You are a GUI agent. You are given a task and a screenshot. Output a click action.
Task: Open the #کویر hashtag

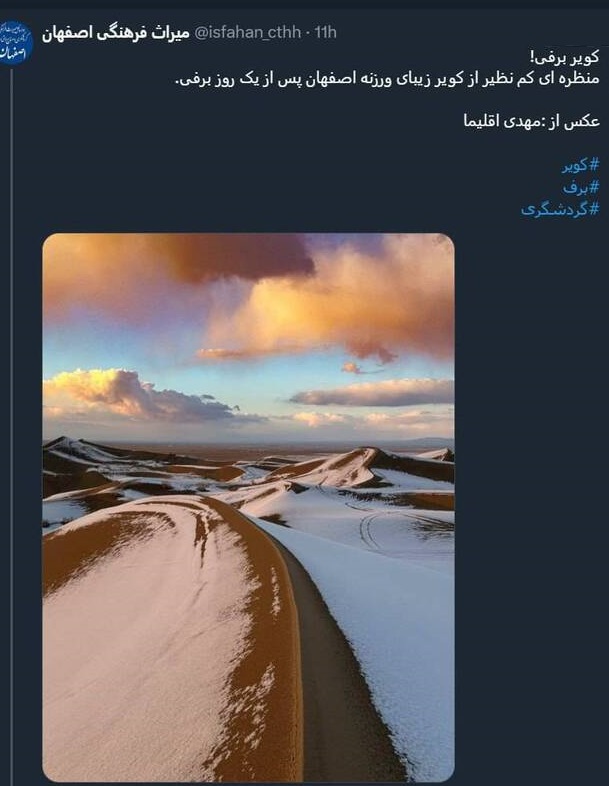[581, 165]
